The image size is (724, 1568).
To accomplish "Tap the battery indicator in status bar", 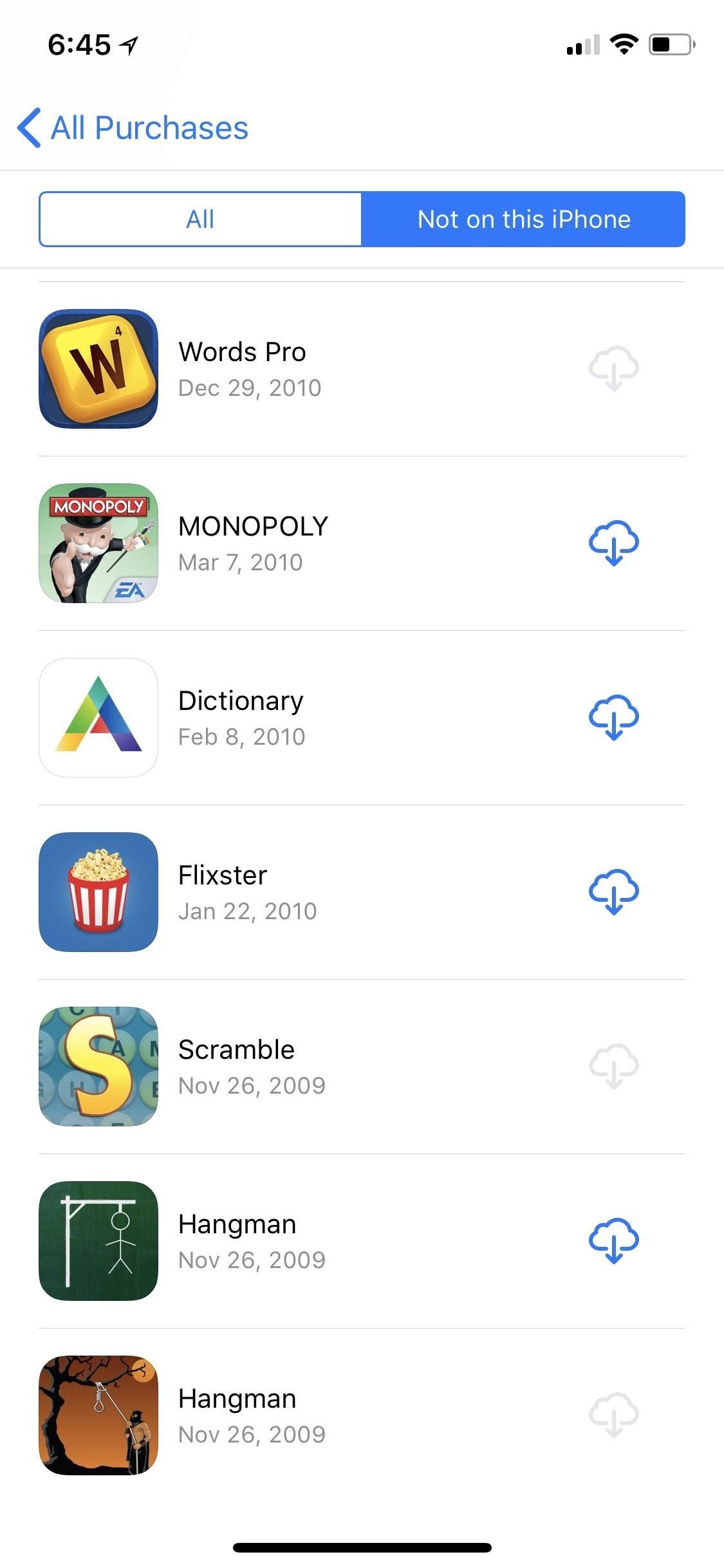I will 669,42.
